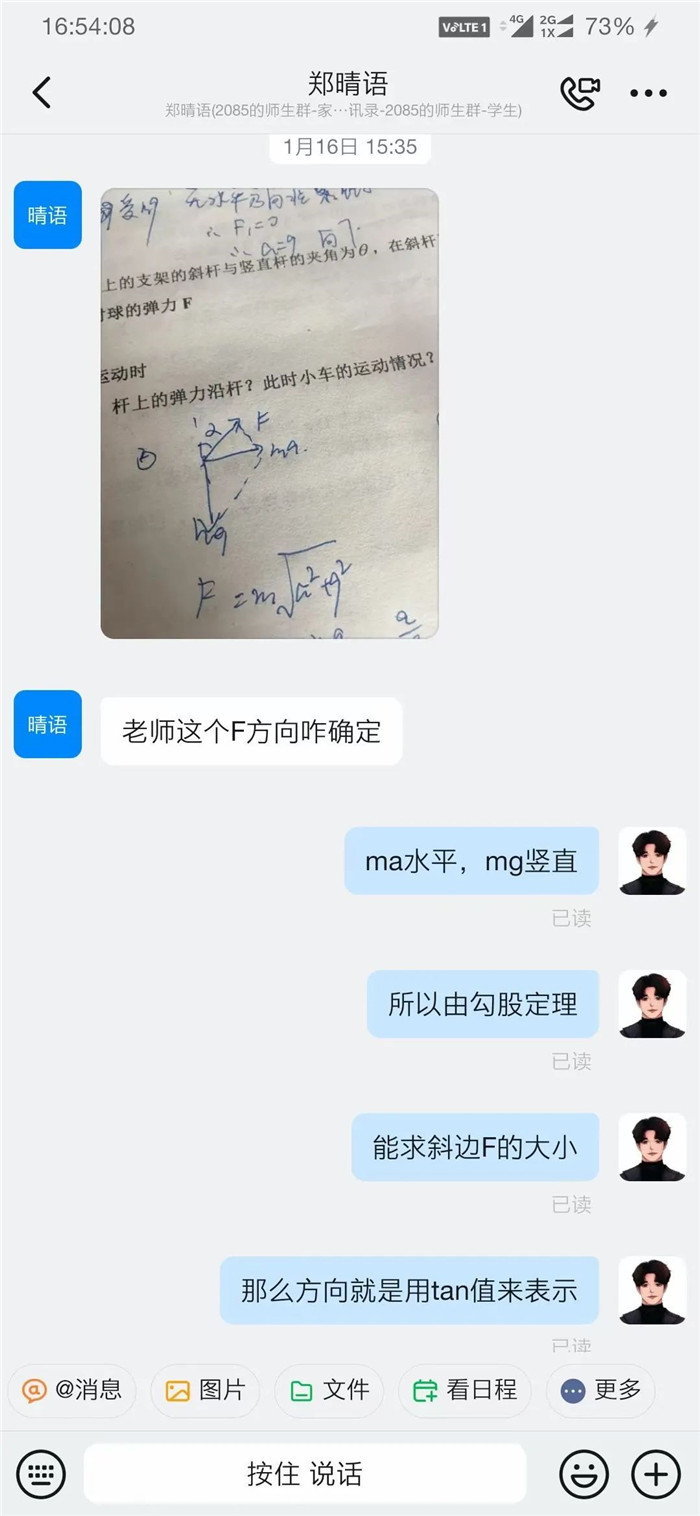Select the 图片 chip to send a picture

(205, 1390)
